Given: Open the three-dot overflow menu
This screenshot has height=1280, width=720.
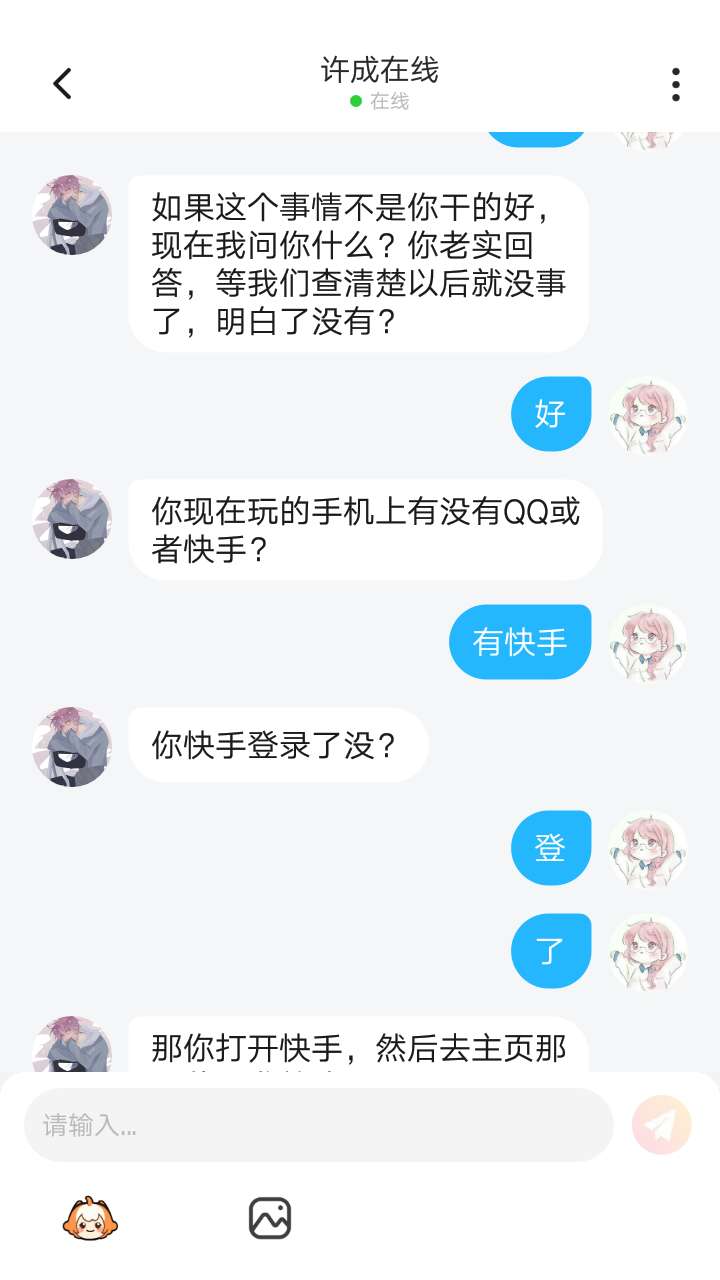Looking at the screenshot, I should click(x=676, y=85).
